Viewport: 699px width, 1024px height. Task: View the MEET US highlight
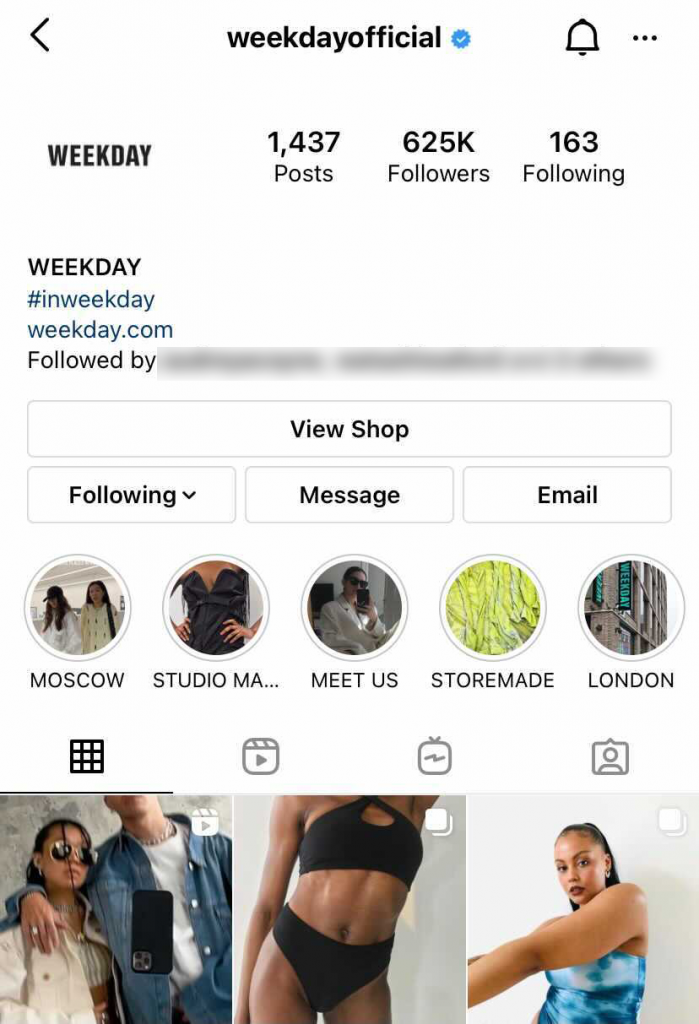pyautogui.click(x=354, y=608)
